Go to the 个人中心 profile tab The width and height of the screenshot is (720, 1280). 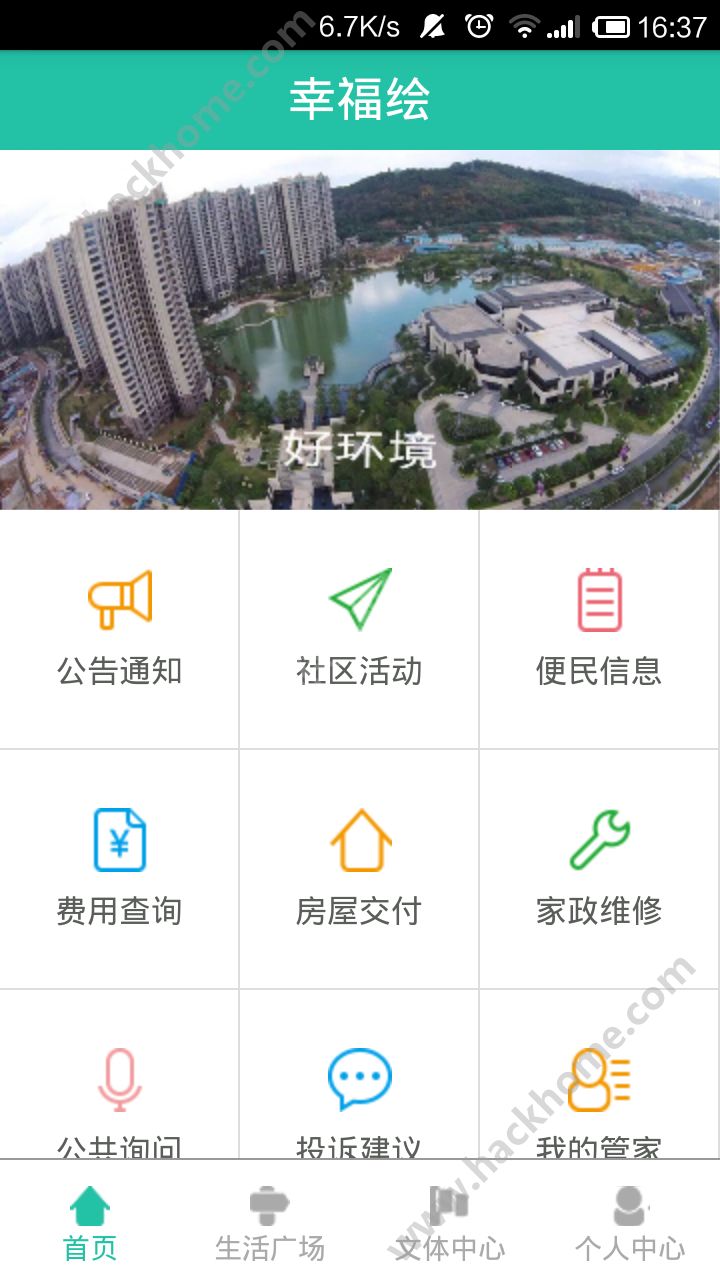[630, 1222]
